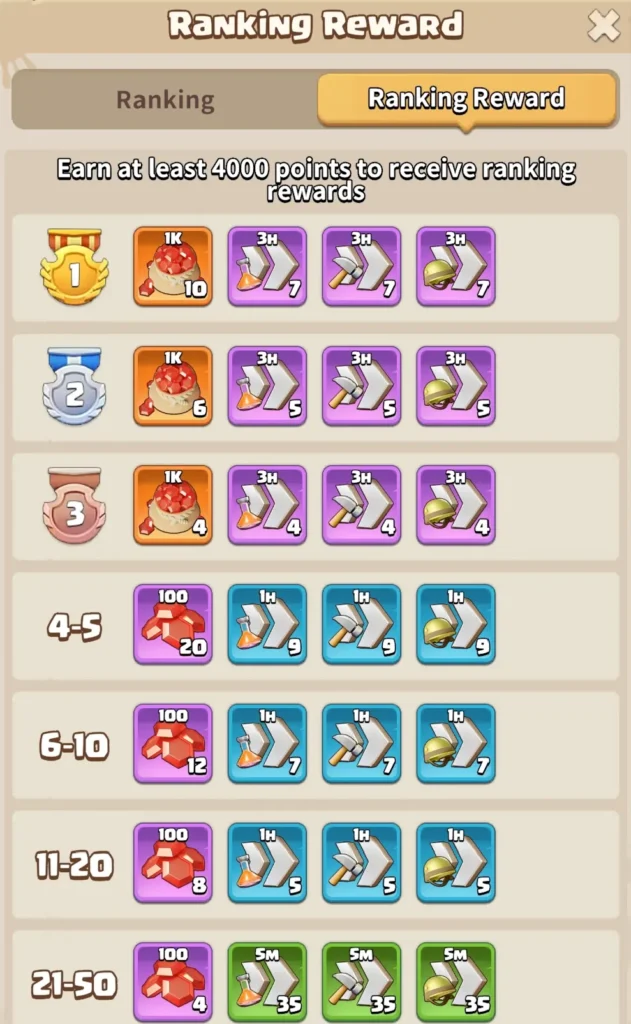This screenshot has height=1024, width=631.
Task: View rank 1 training speedup item
Action: (x=455, y=266)
